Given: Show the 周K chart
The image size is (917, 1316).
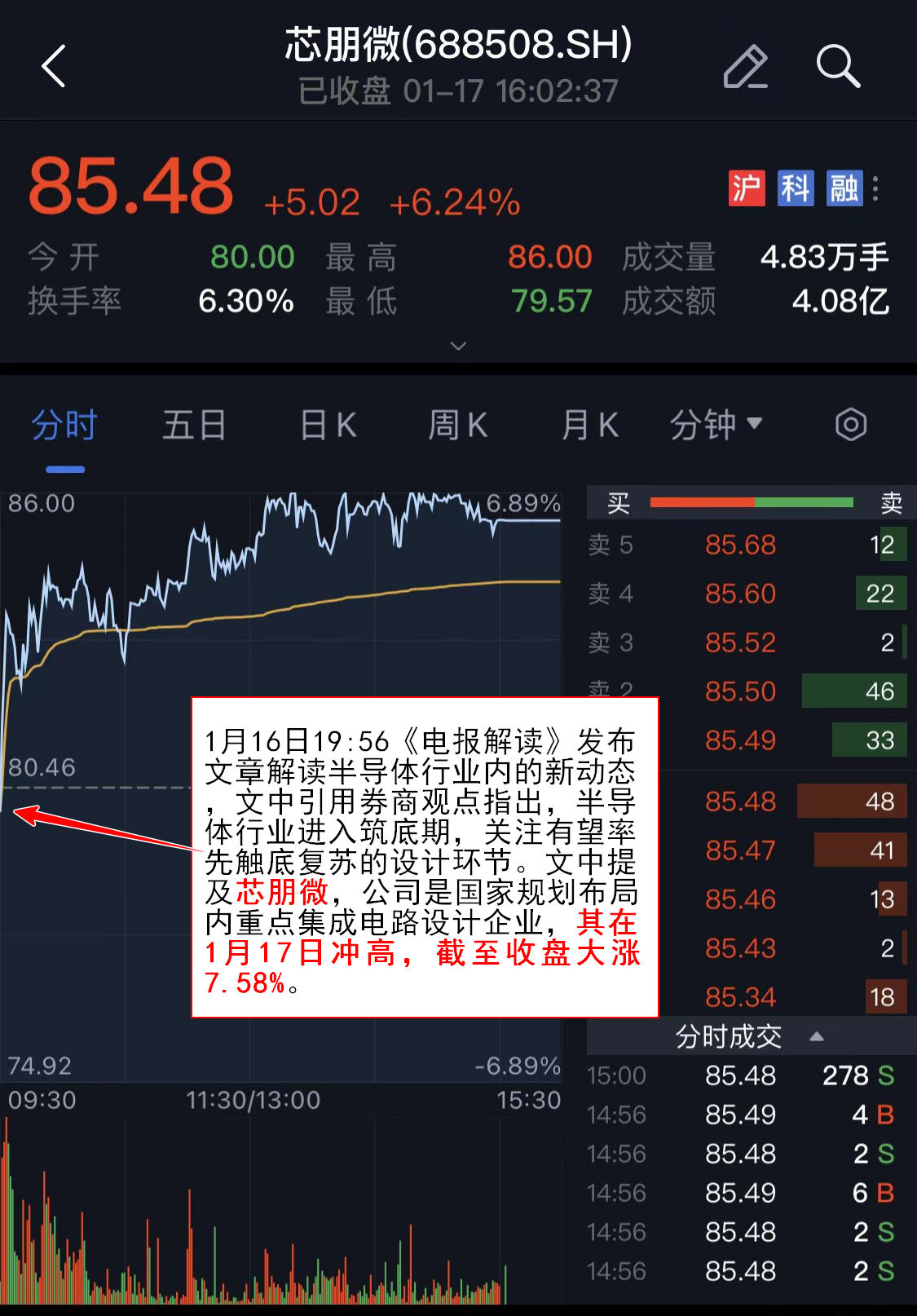Looking at the screenshot, I should pos(457,425).
